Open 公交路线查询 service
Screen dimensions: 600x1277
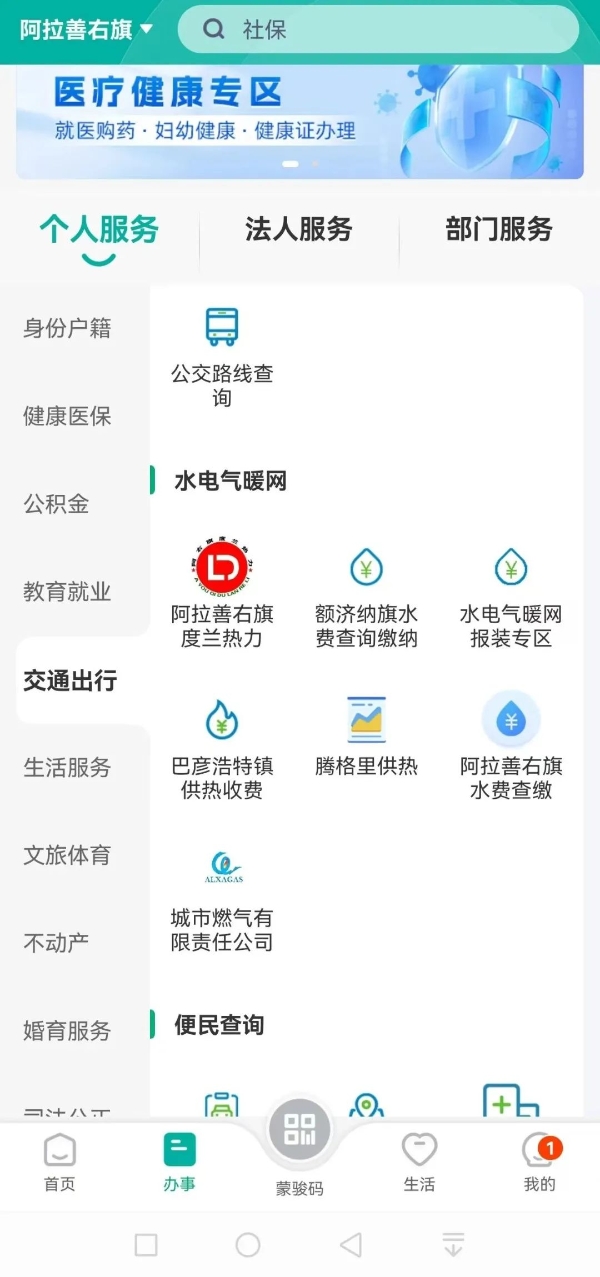coord(222,356)
